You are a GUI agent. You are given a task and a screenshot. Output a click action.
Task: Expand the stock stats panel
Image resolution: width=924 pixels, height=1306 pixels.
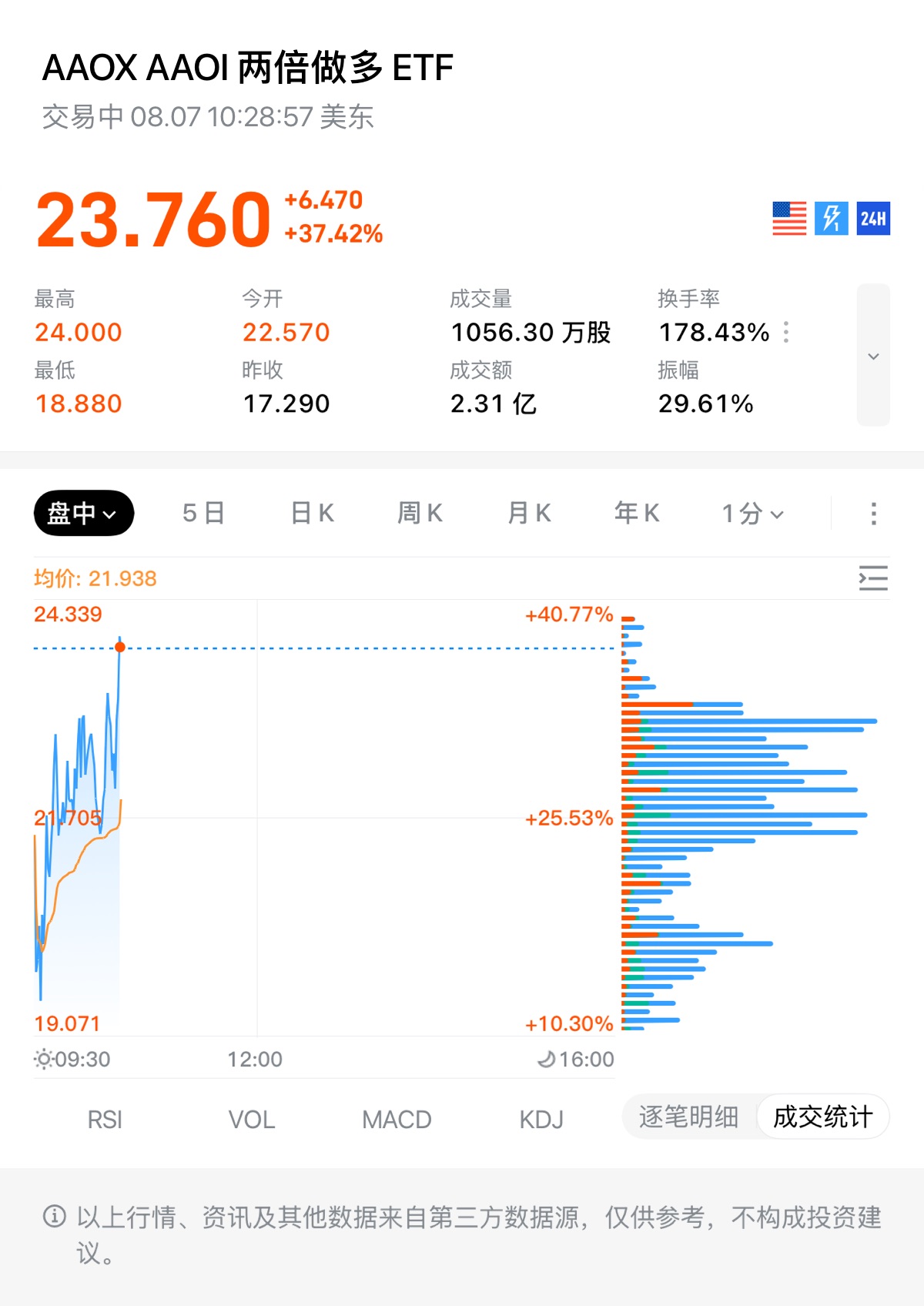tap(873, 355)
